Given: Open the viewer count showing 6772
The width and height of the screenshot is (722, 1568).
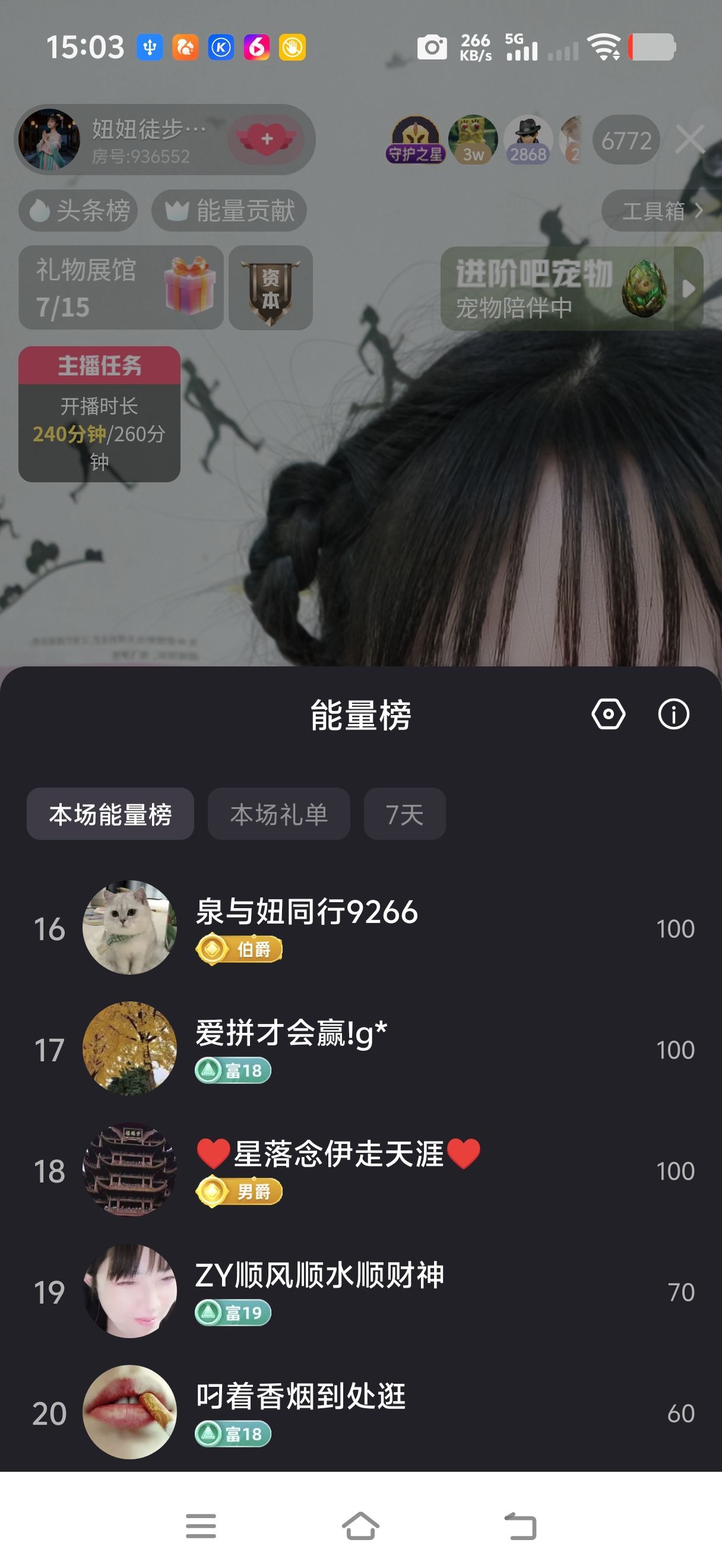Looking at the screenshot, I should [626, 139].
